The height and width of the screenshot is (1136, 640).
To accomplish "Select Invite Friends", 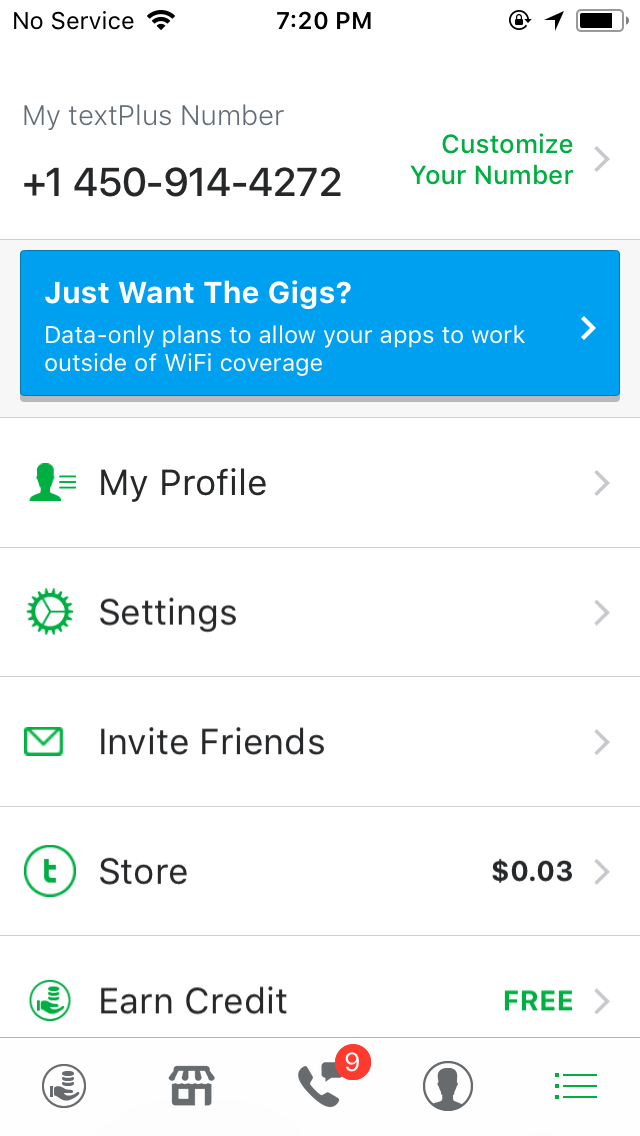I will click(x=320, y=742).
